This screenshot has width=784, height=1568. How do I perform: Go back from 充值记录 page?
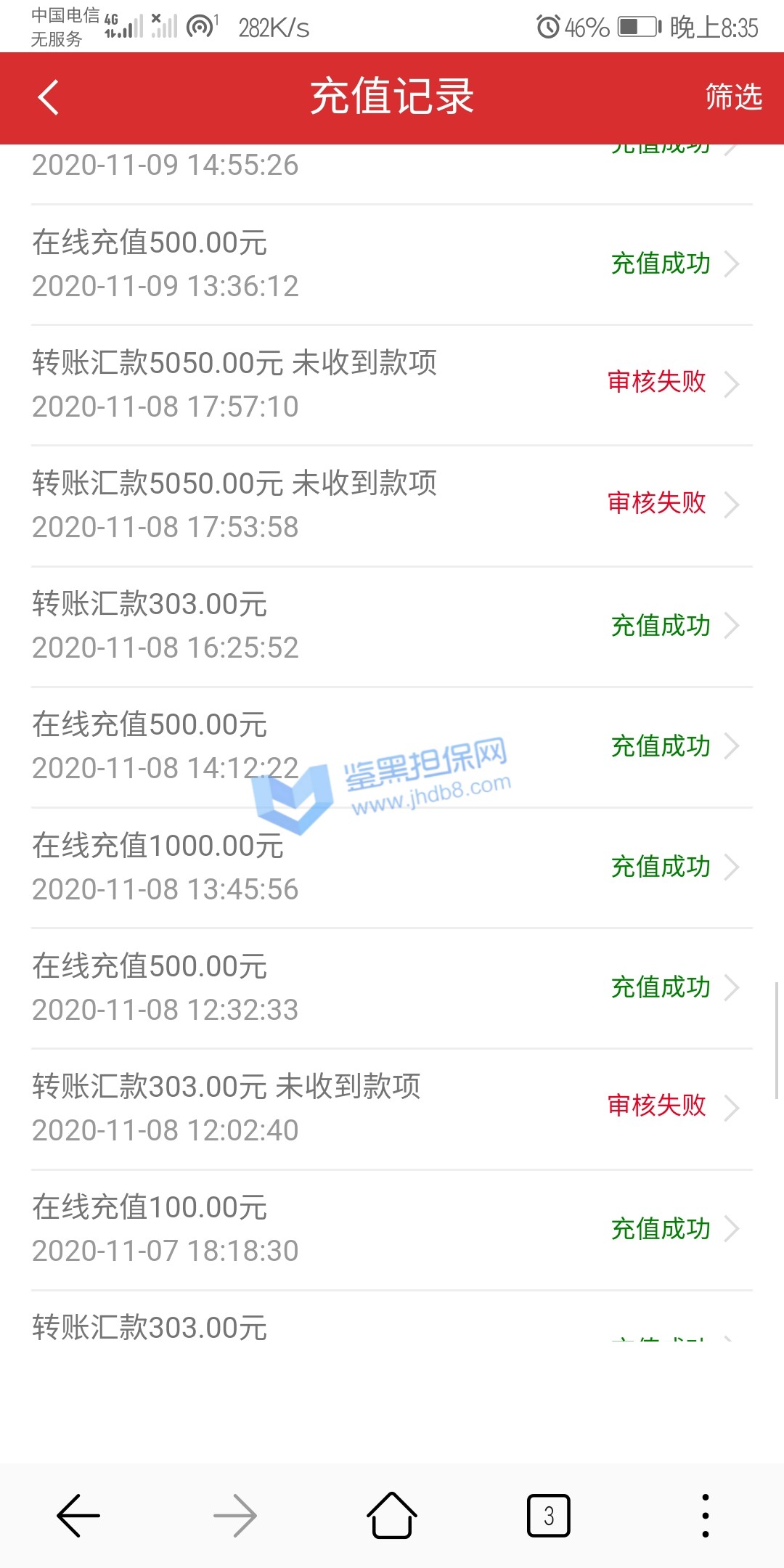49,97
